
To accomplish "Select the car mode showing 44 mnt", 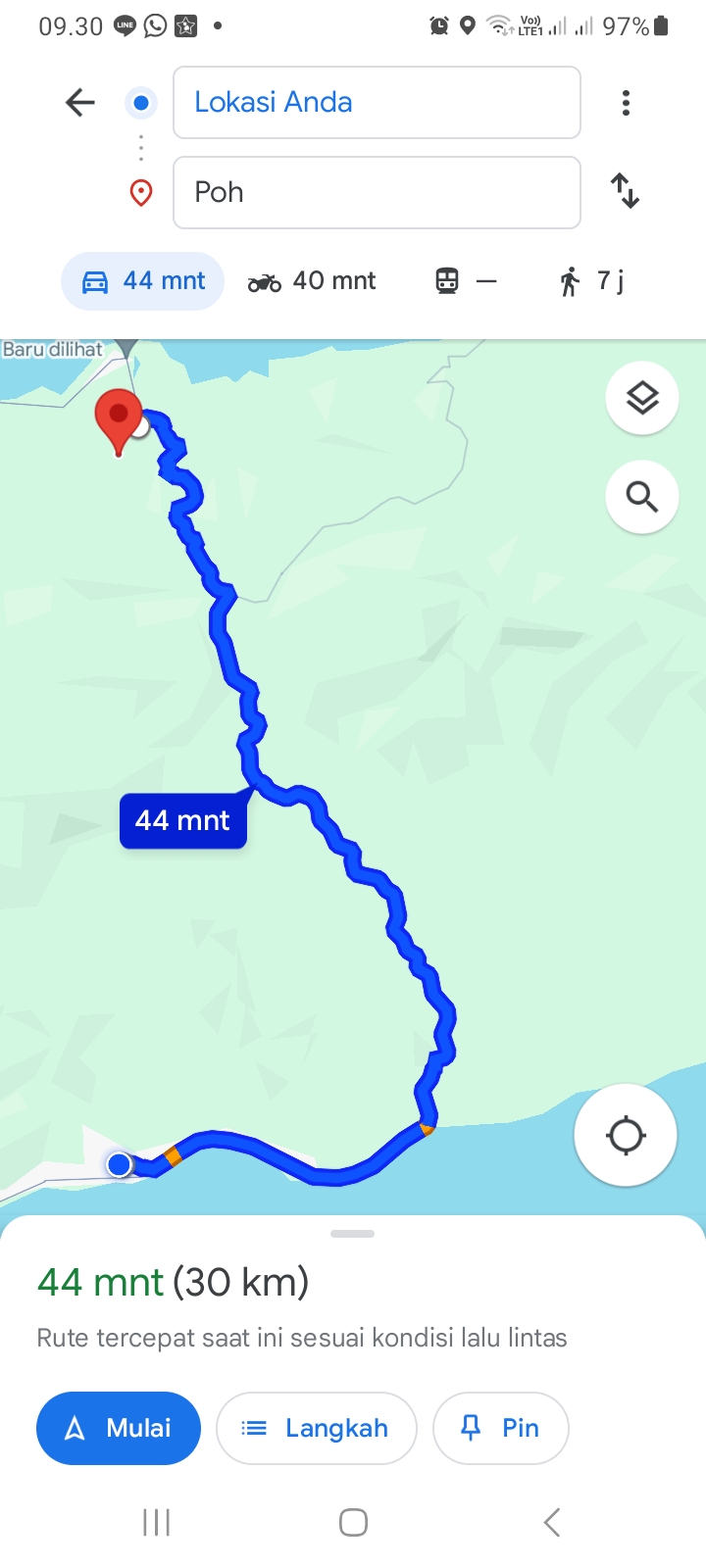I will [143, 281].
